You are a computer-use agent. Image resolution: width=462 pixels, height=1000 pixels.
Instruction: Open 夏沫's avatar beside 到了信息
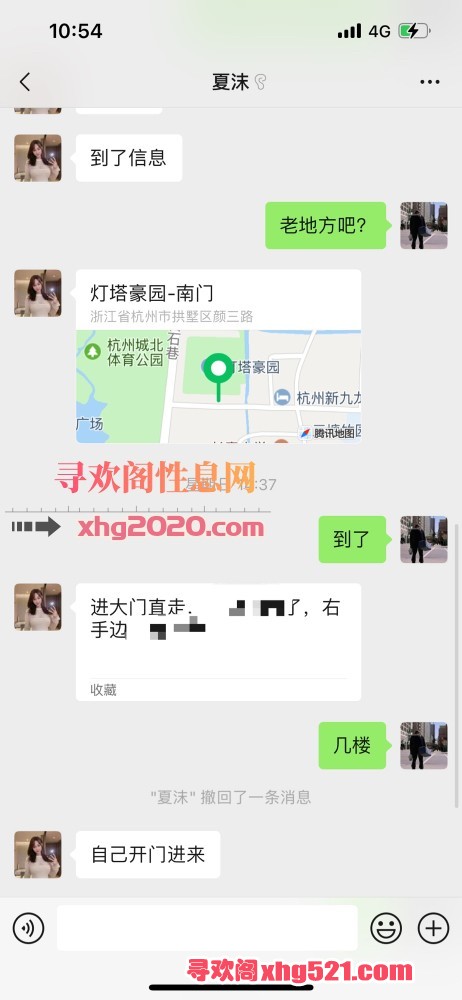coord(38,158)
